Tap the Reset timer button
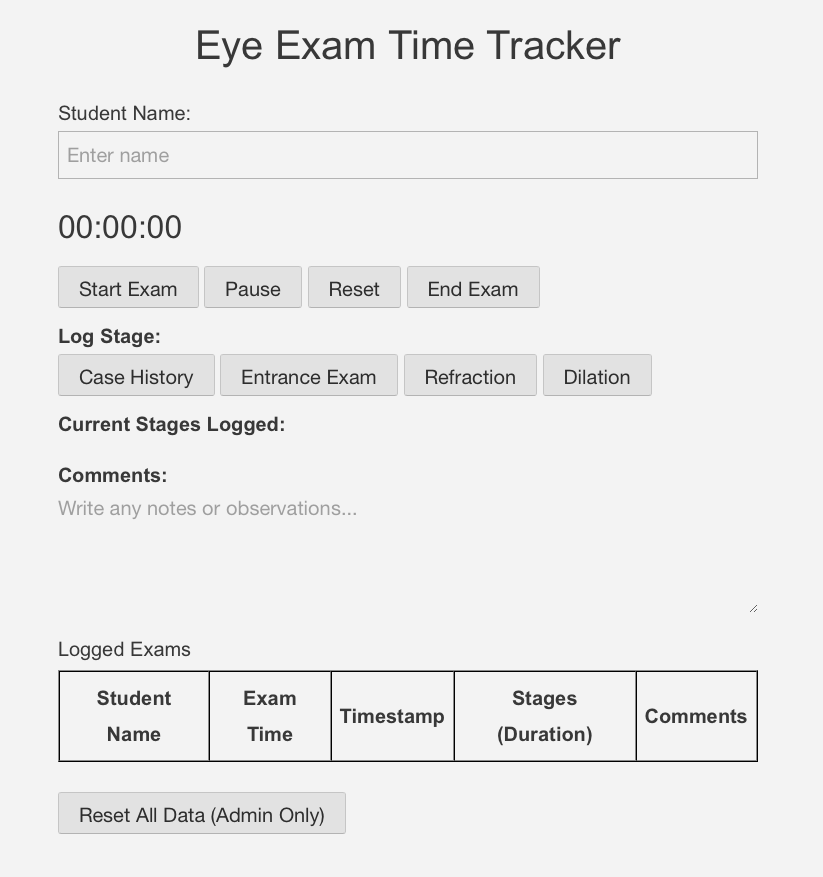This screenshot has height=877, width=823. [x=354, y=288]
